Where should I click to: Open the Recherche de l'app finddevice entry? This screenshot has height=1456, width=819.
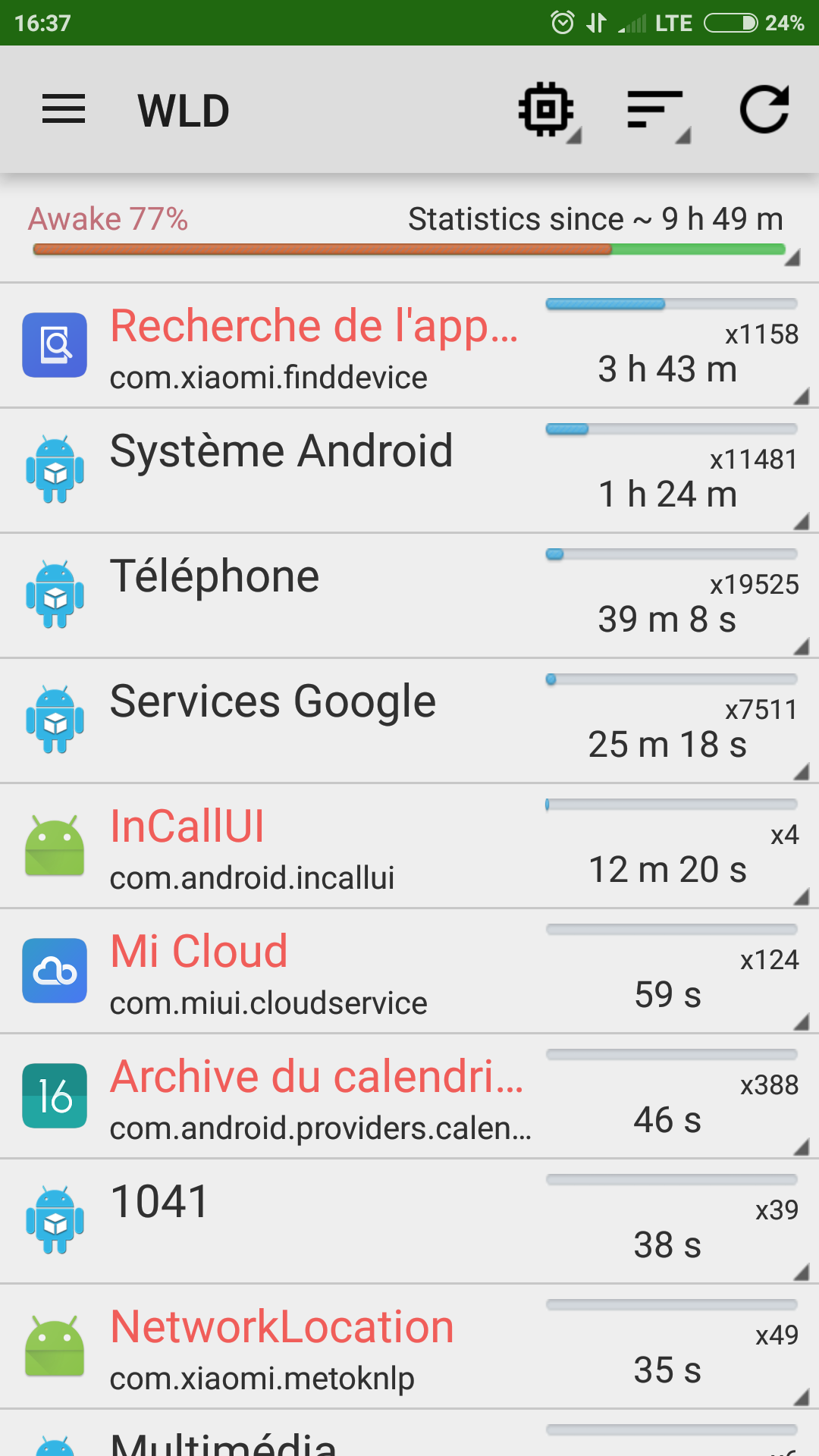pyautogui.click(x=409, y=346)
